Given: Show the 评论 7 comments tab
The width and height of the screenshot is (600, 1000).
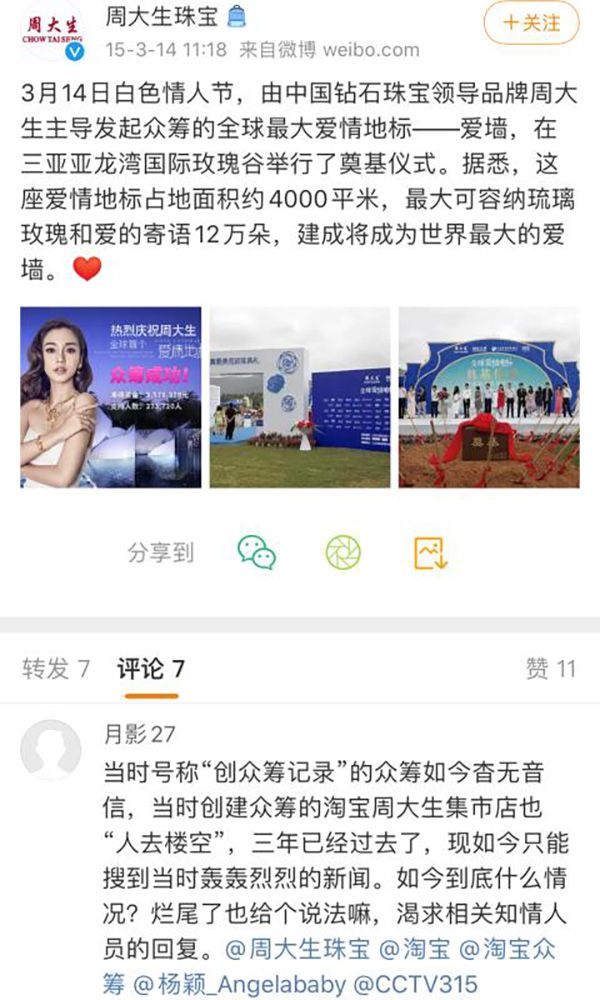Looking at the screenshot, I should click(x=150, y=669).
